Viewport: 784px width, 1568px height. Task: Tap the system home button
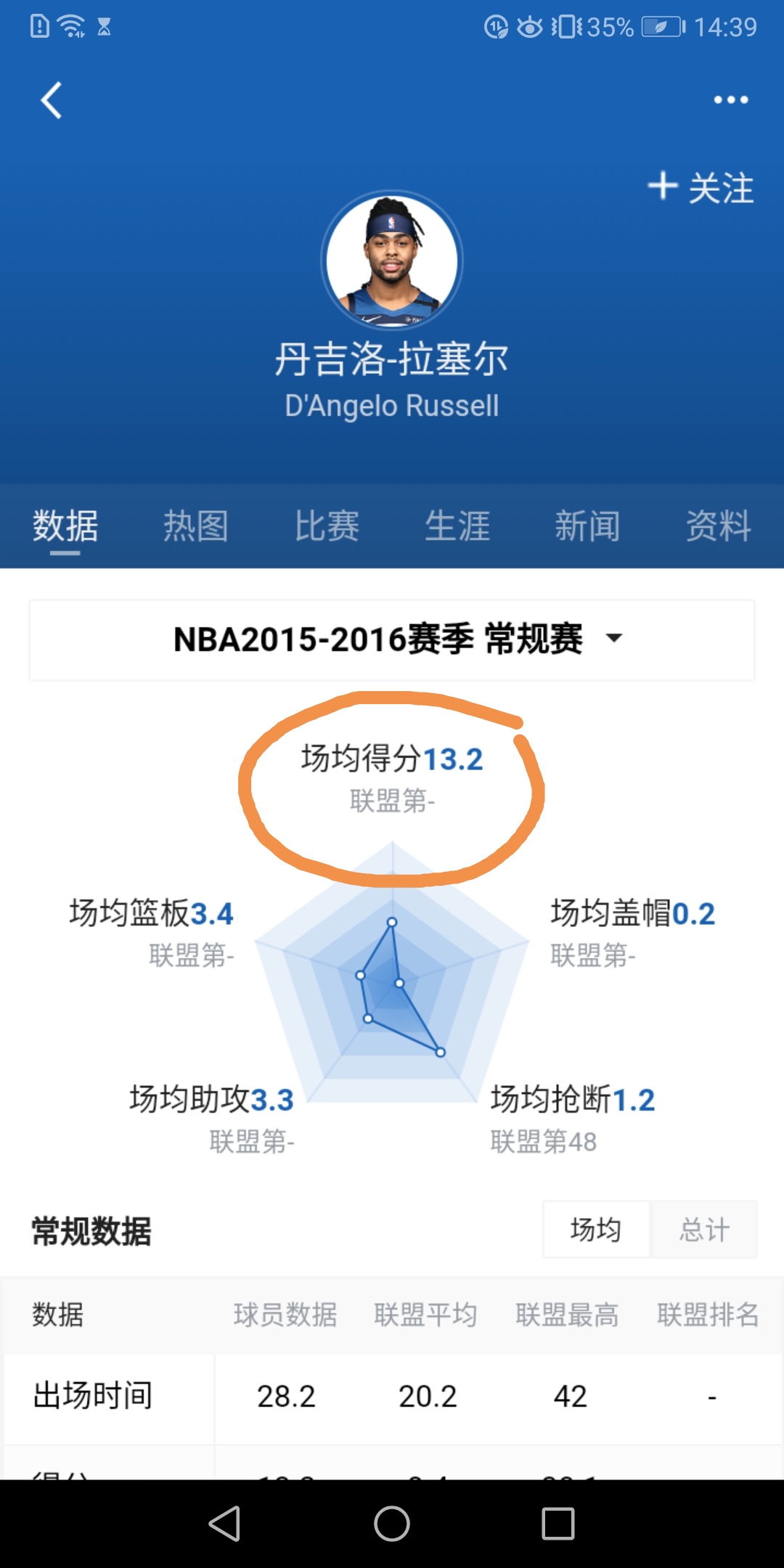click(392, 1523)
